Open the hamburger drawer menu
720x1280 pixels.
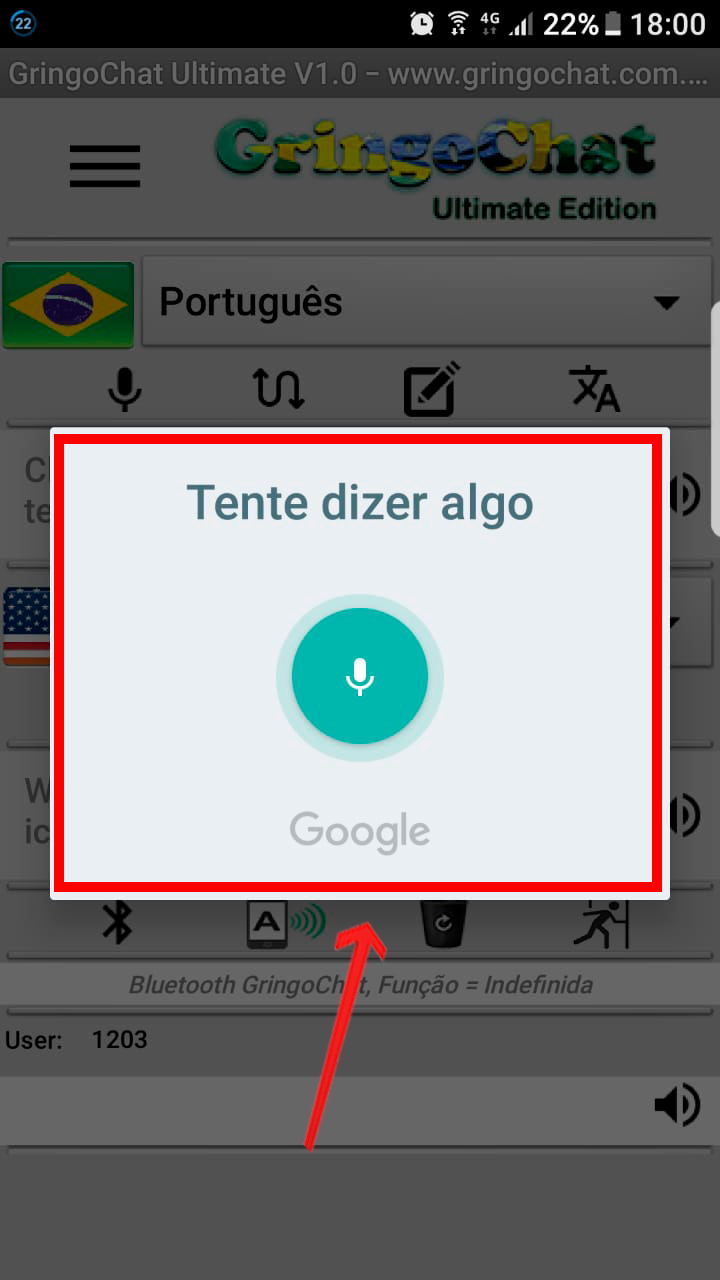point(105,166)
